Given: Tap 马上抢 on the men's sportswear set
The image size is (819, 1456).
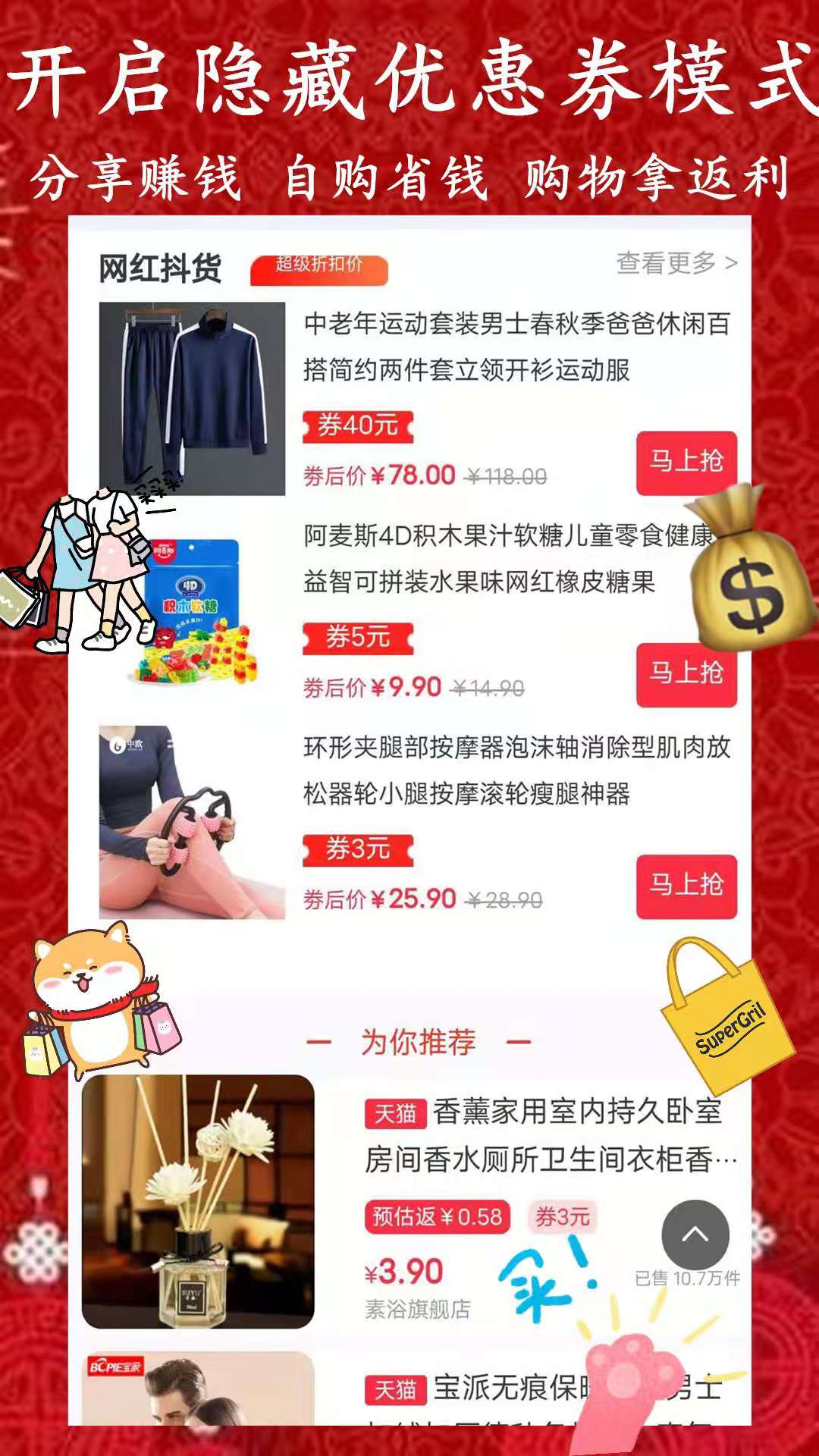Looking at the screenshot, I should click(686, 462).
